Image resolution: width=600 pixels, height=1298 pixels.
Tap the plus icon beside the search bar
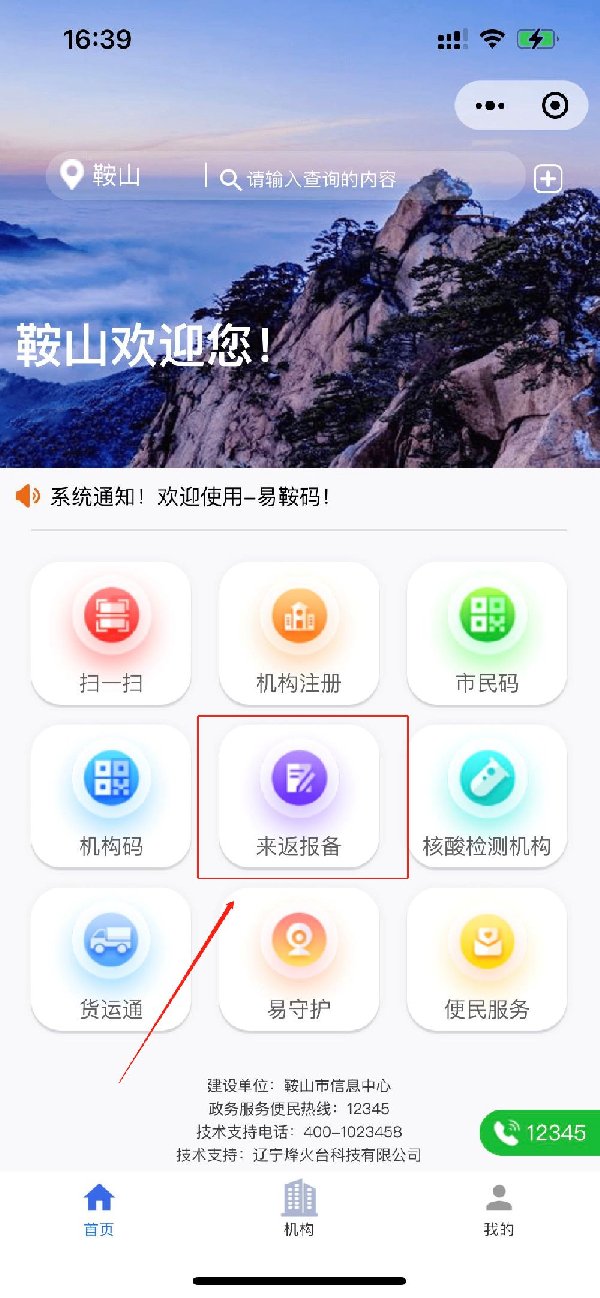[x=548, y=179]
